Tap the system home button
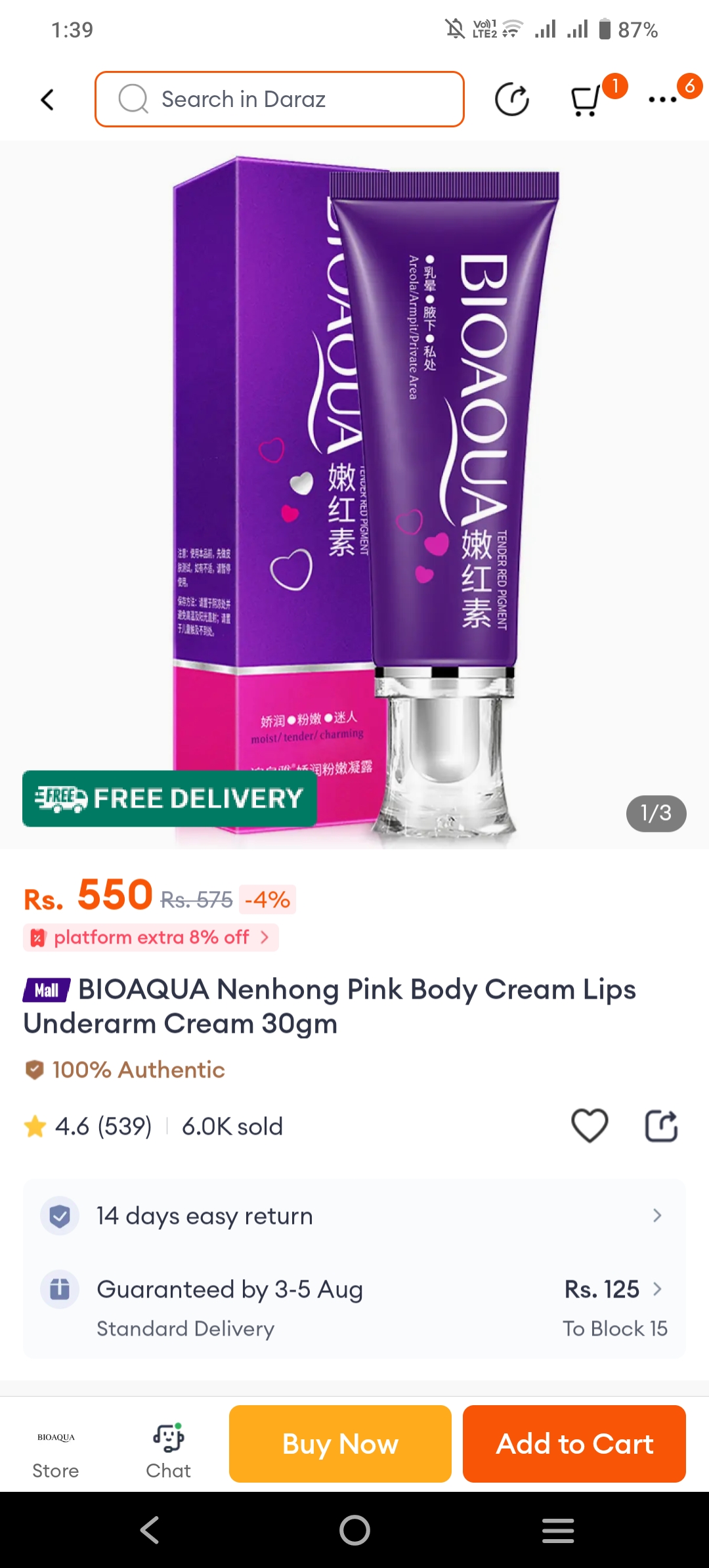The width and height of the screenshot is (709, 1568). (354, 1531)
